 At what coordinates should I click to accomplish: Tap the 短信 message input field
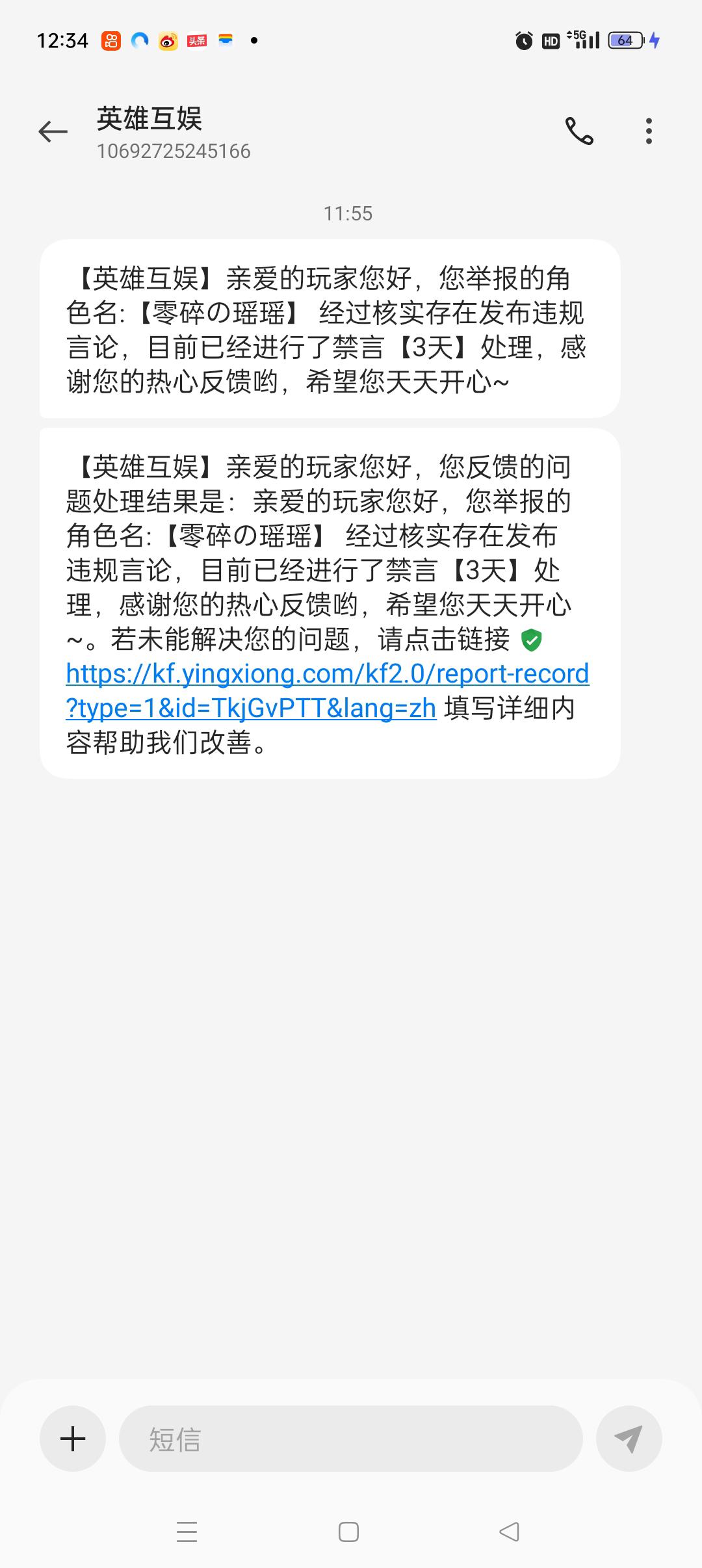350,1439
